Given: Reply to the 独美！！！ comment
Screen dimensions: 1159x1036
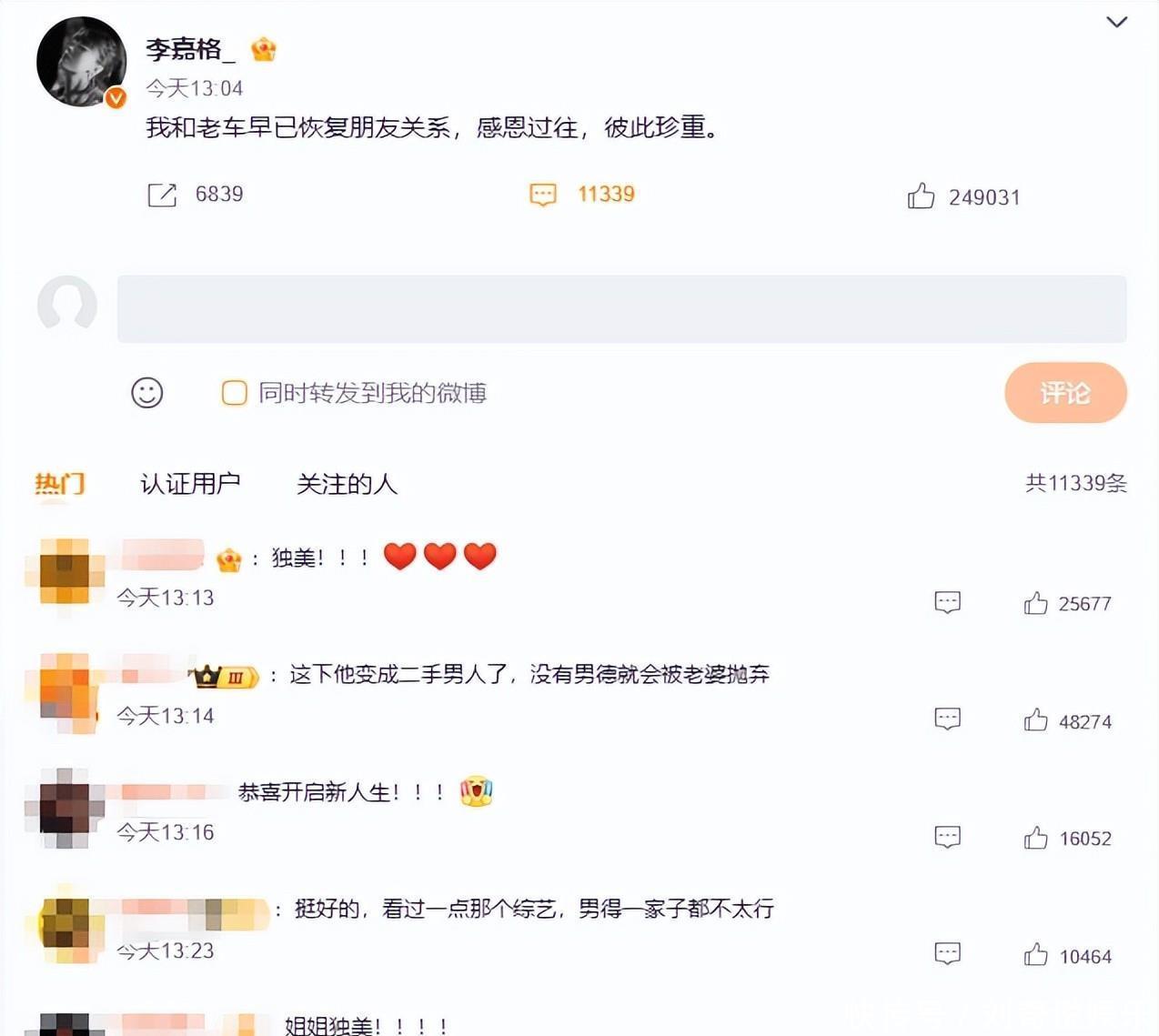Looking at the screenshot, I should pyautogui.click(x=947, y=602).
